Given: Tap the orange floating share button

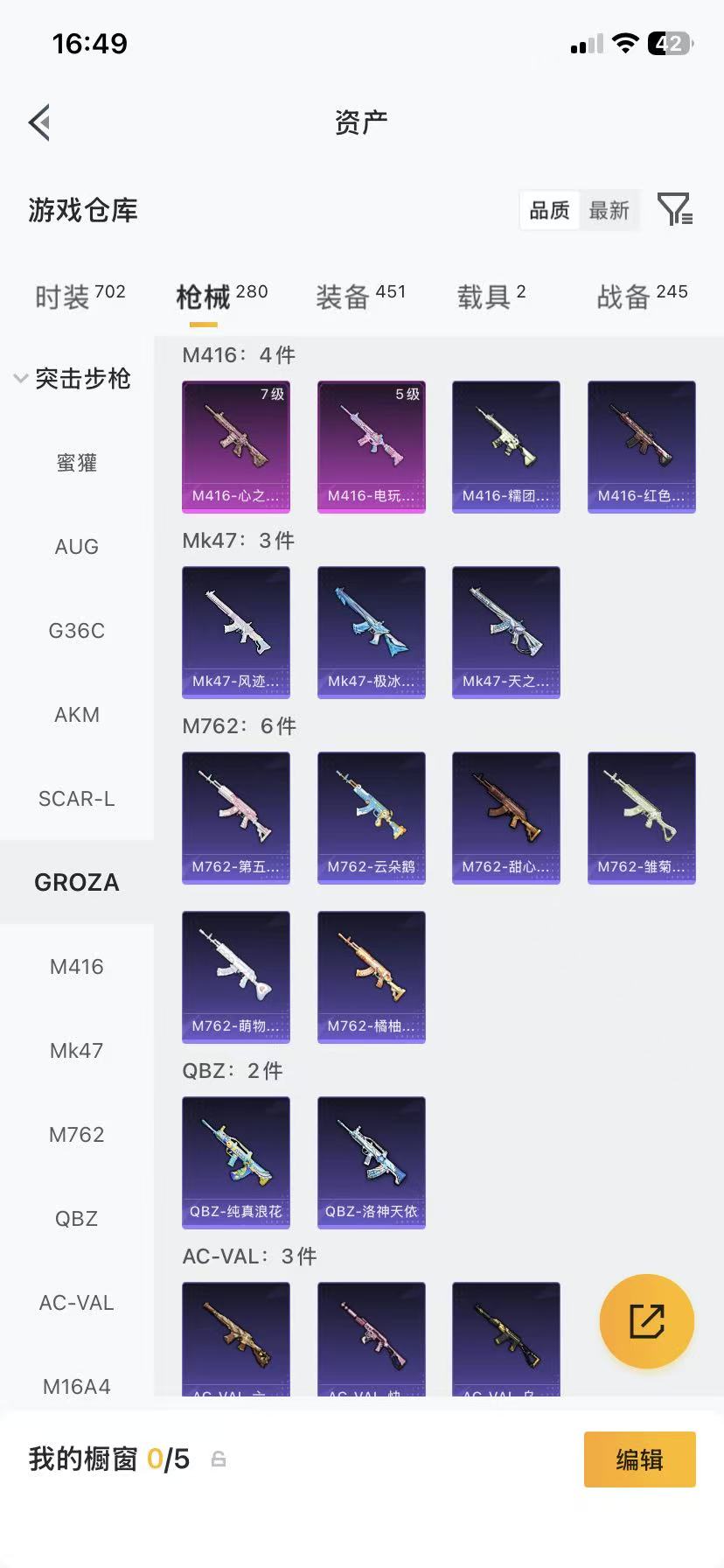Looking at the screenshot, I should (647, 1321).
